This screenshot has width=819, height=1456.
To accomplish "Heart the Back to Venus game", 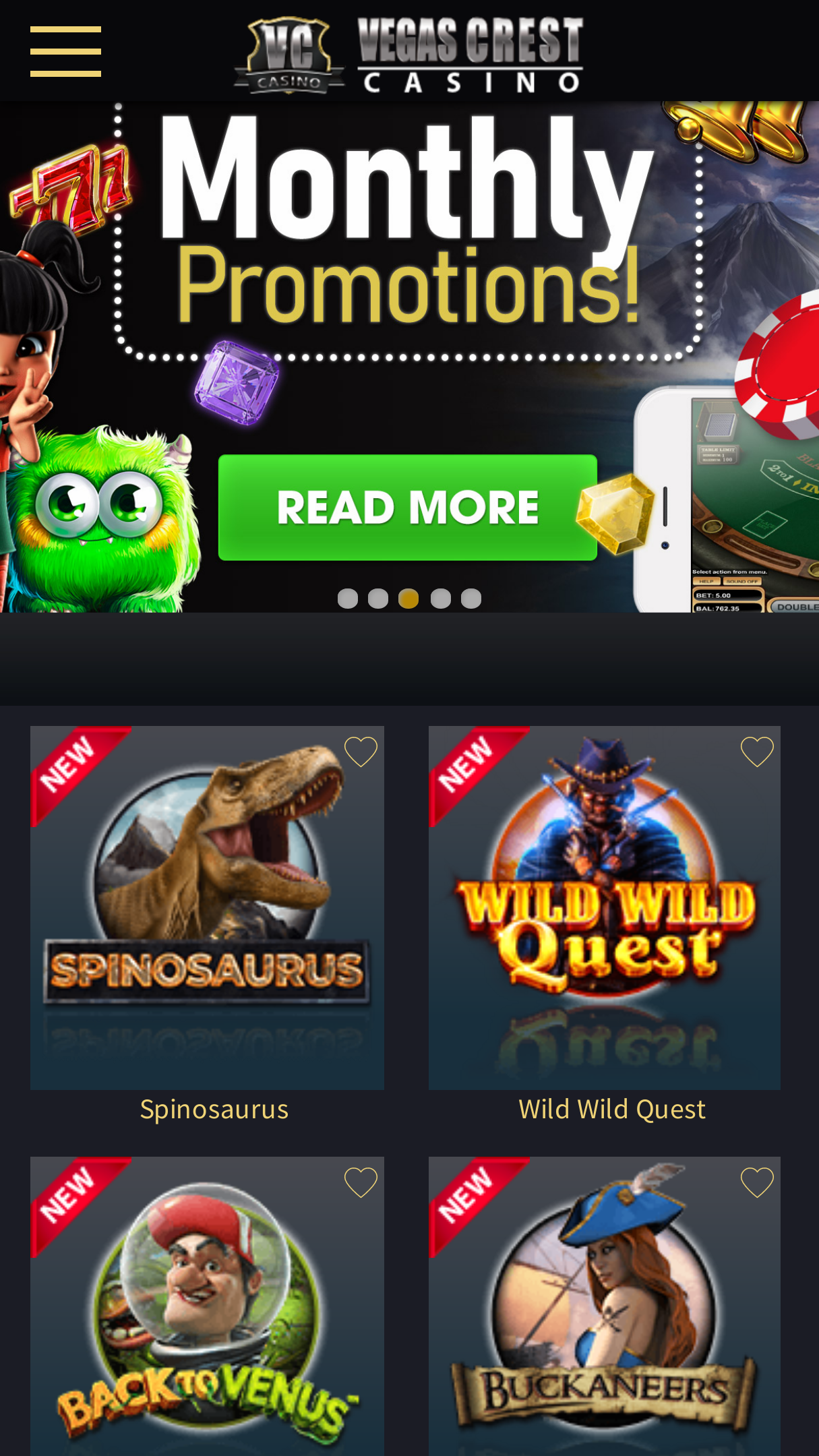I will point(361,1182).
